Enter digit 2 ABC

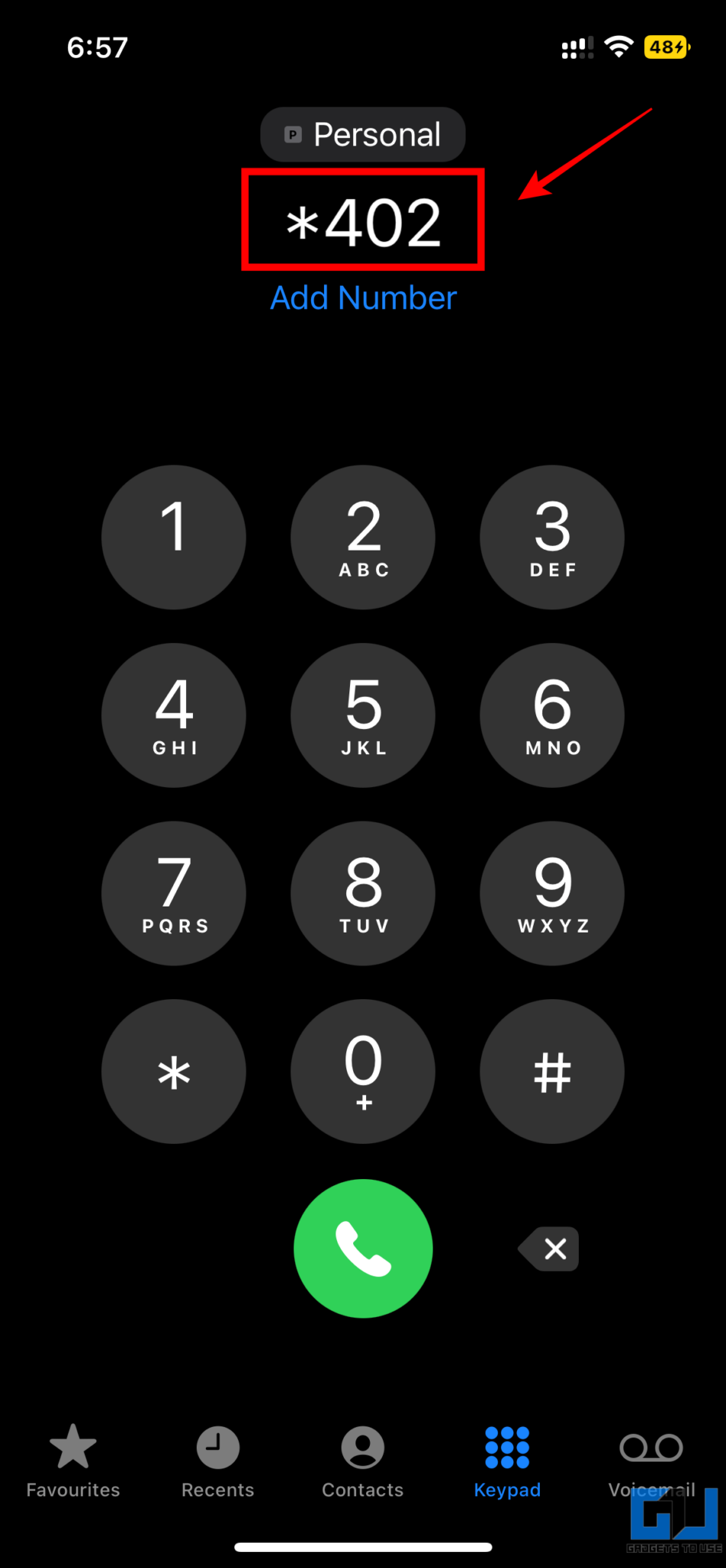pyautogui.click(x=363, y=537)
